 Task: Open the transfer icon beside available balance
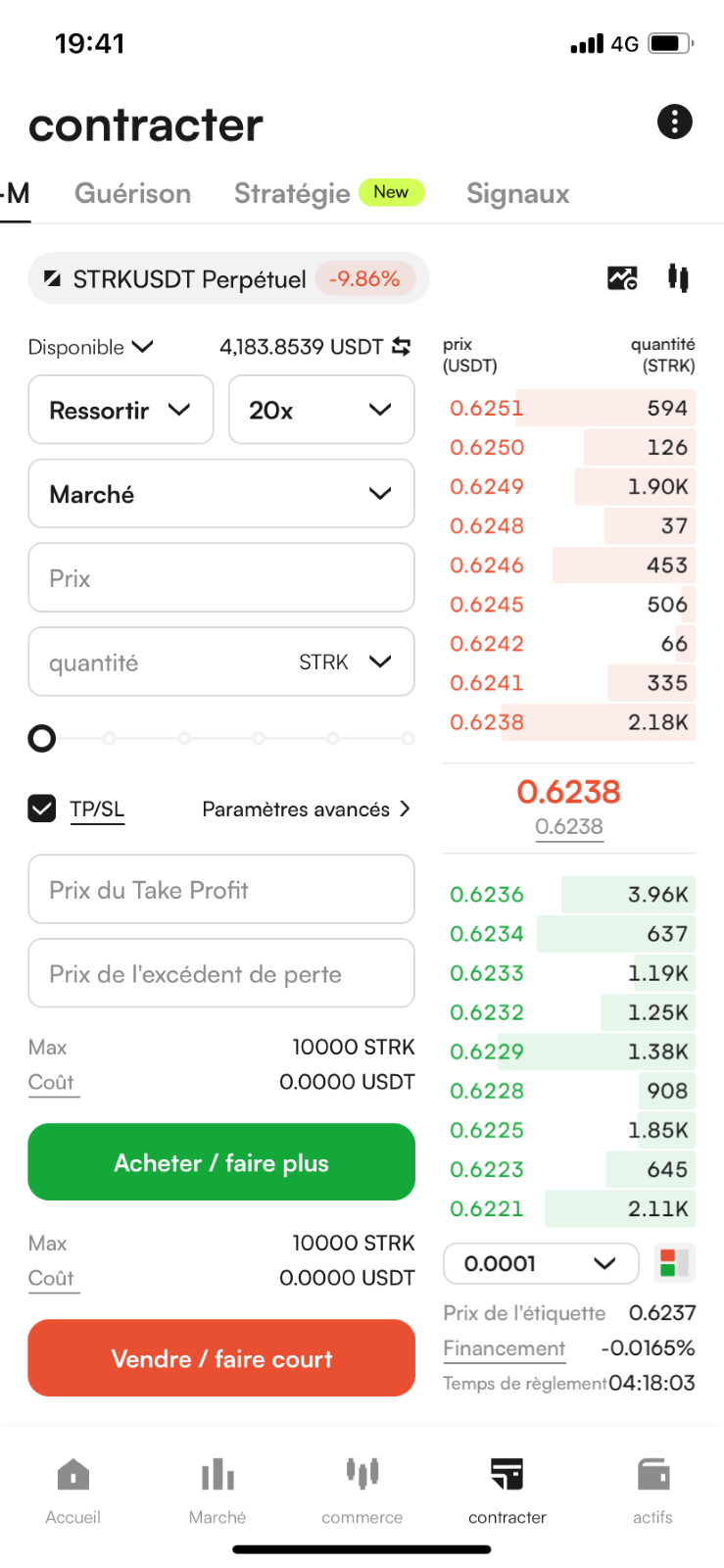point(402,346)
